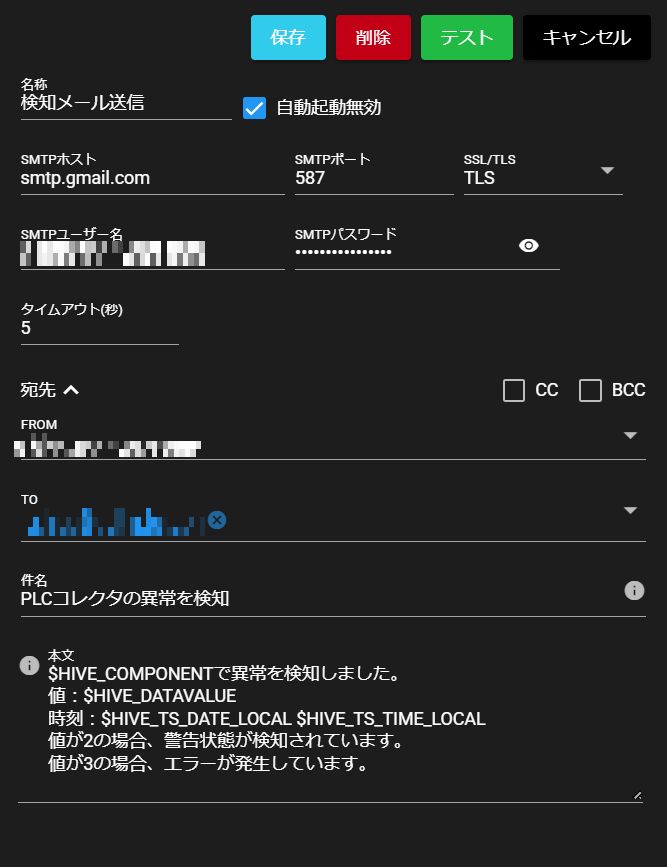Focus the SMTPパスワード field
This screenshot has width=667, height=867.
tap(400, 252)
